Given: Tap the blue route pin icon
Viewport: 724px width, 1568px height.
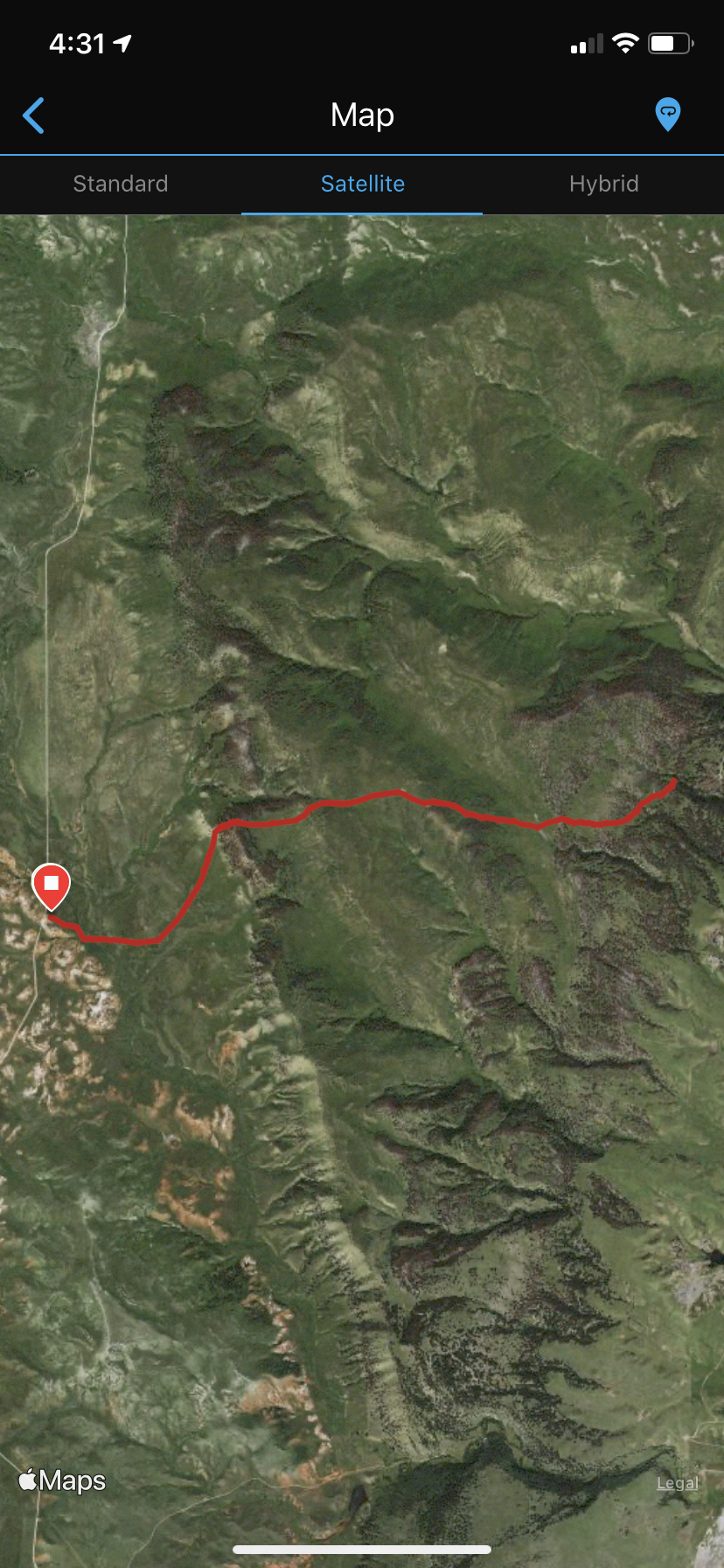Looking at the screenshot, I should point(668,114).
